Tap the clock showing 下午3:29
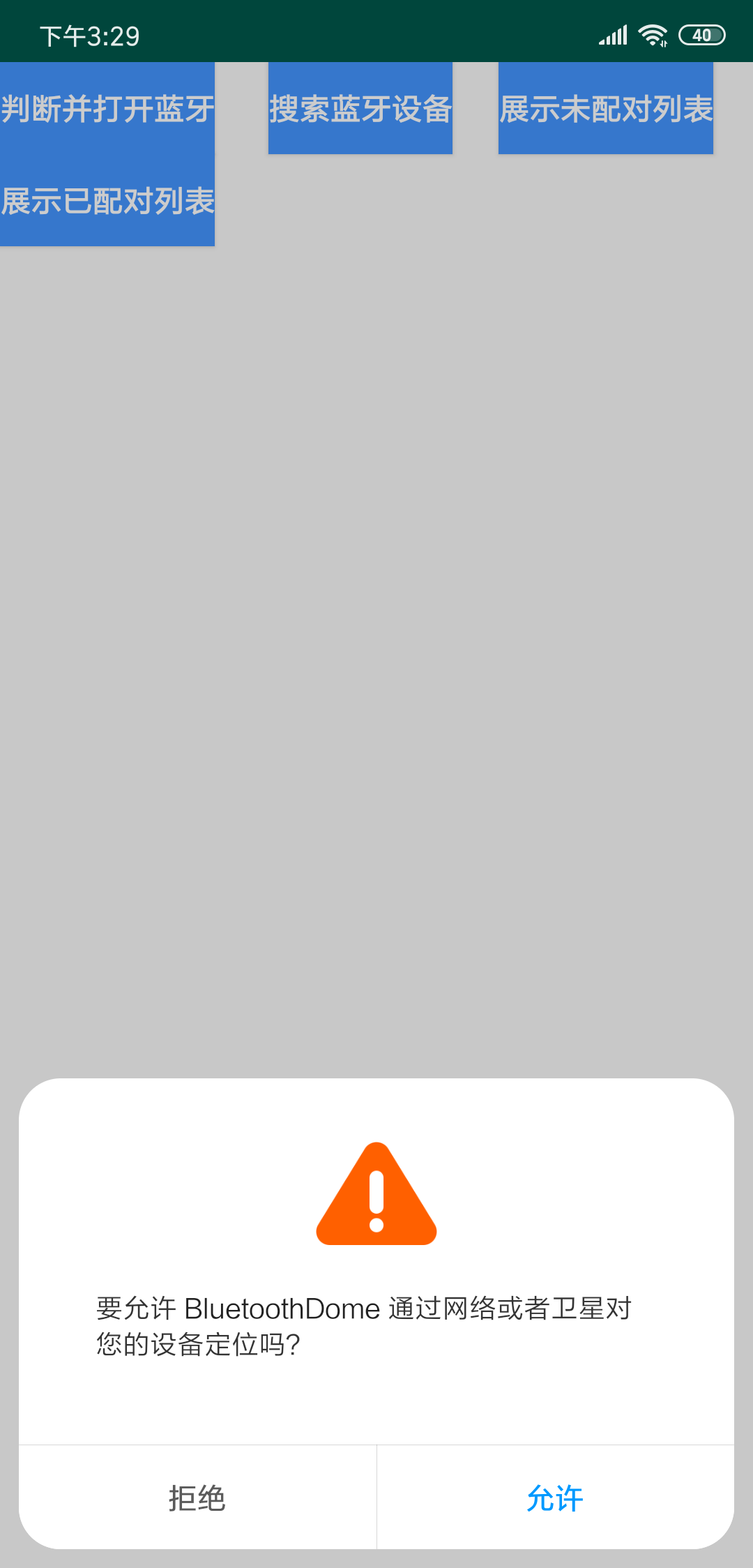 tap(89, 36)
